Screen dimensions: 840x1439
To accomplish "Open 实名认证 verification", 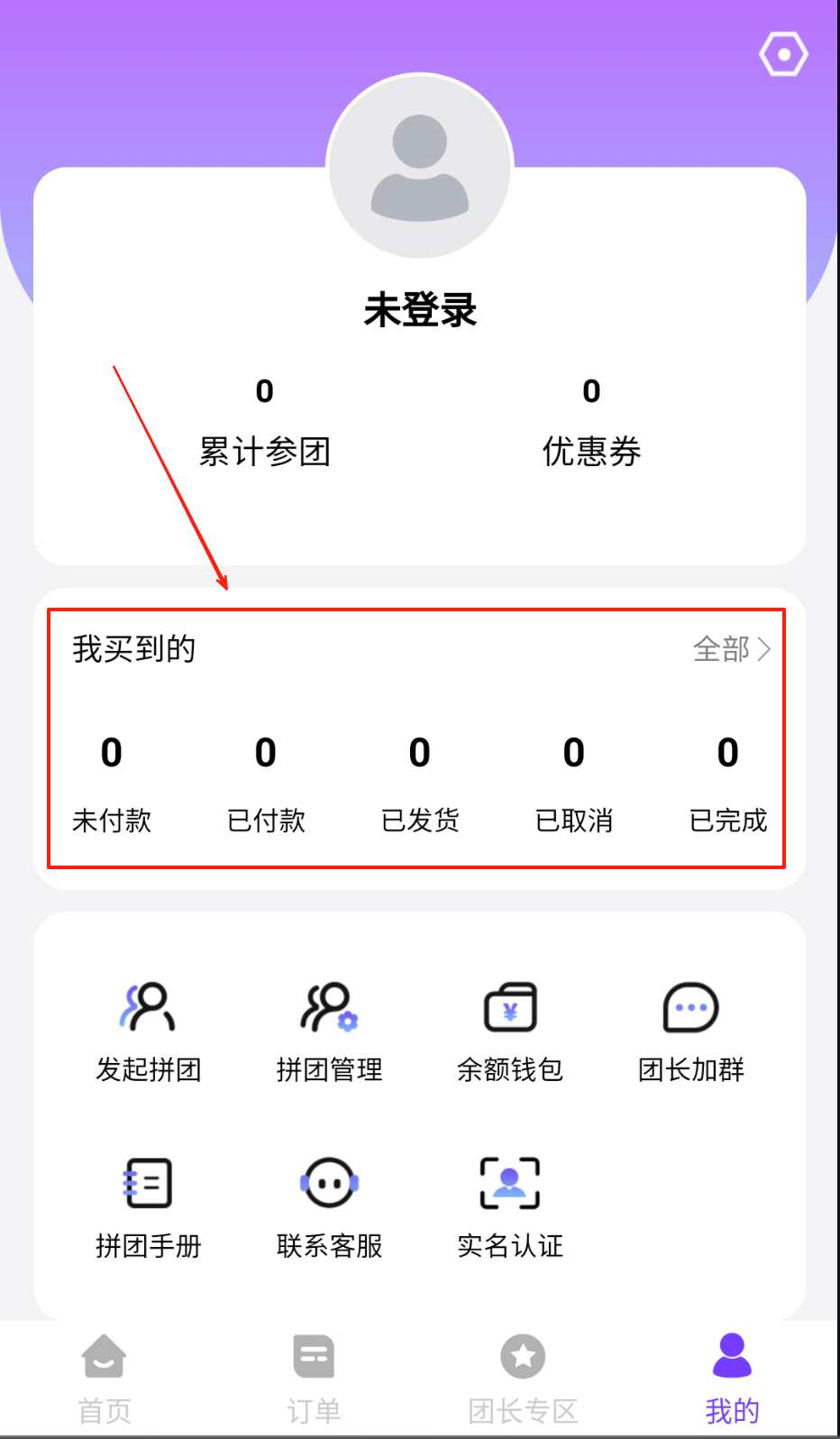I will 510,1206.
